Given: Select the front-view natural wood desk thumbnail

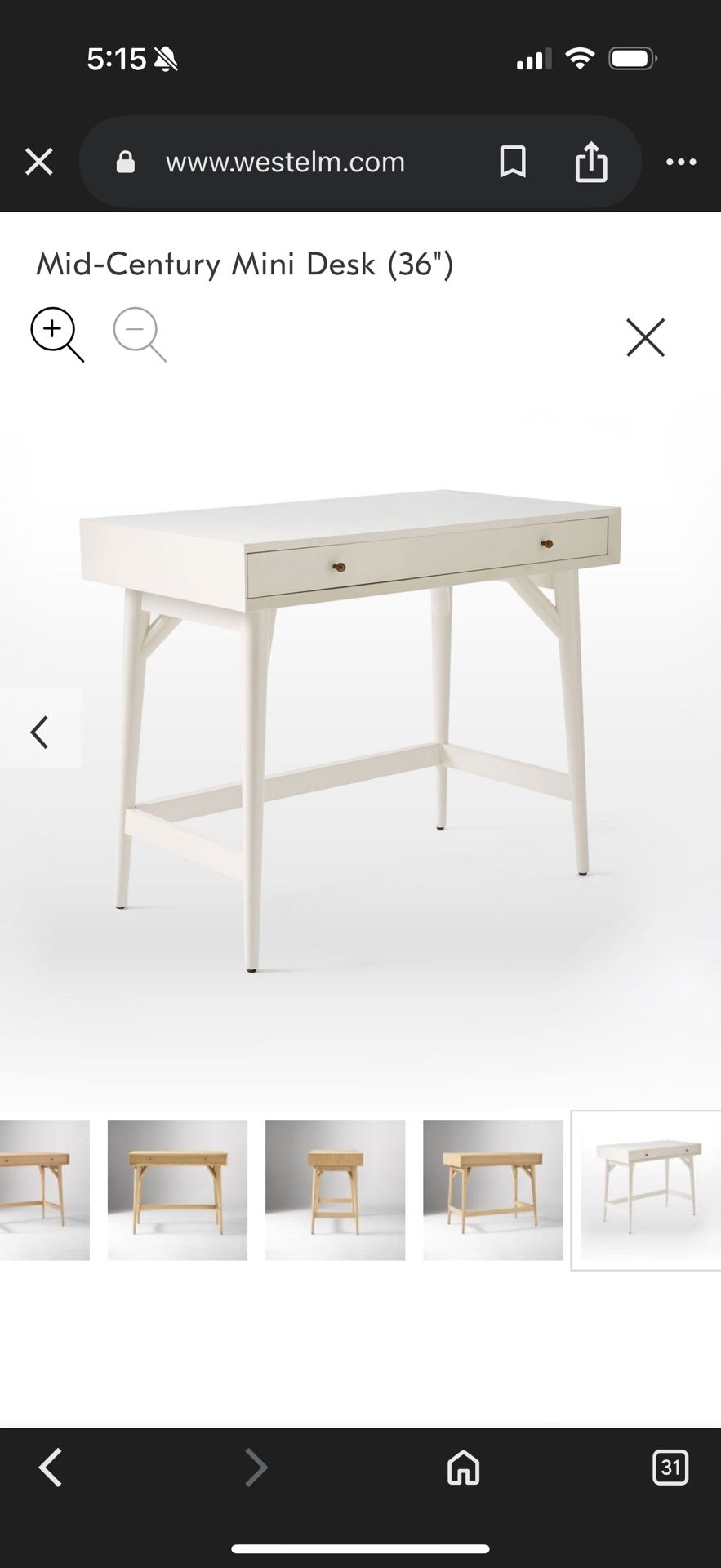Looking at the screenshot, I should coord(177,1190).
